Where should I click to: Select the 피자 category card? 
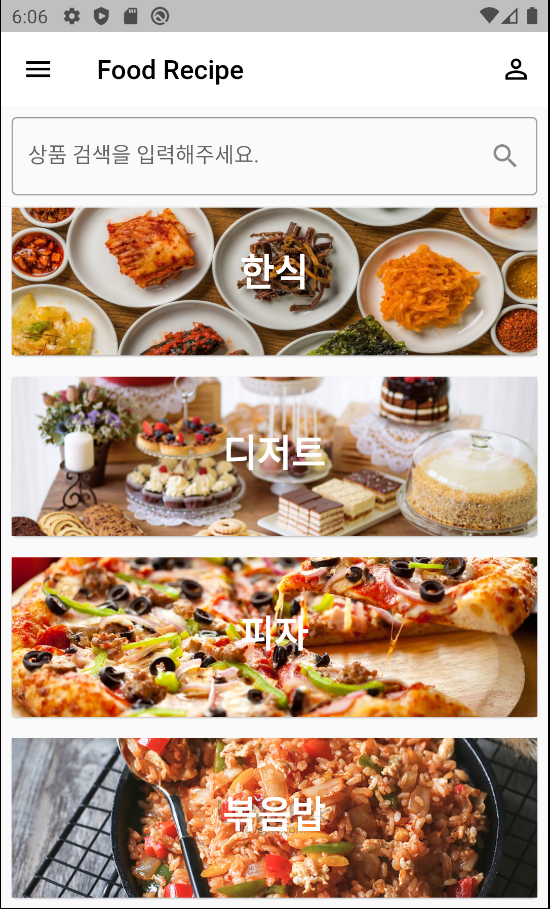pos(274,637)
